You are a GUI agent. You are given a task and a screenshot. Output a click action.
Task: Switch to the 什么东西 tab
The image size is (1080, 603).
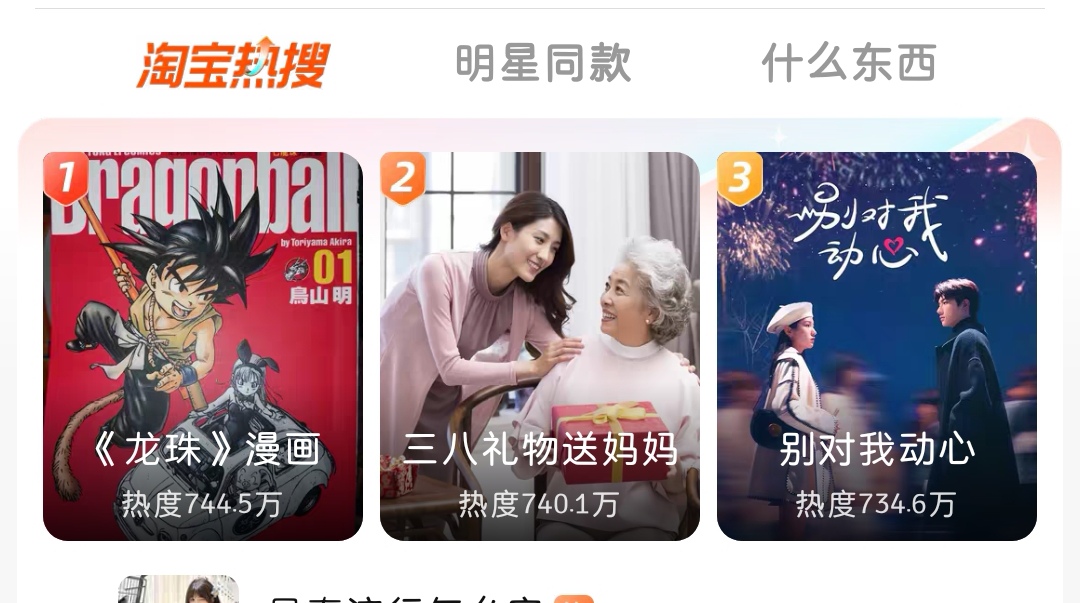(849, 64)
